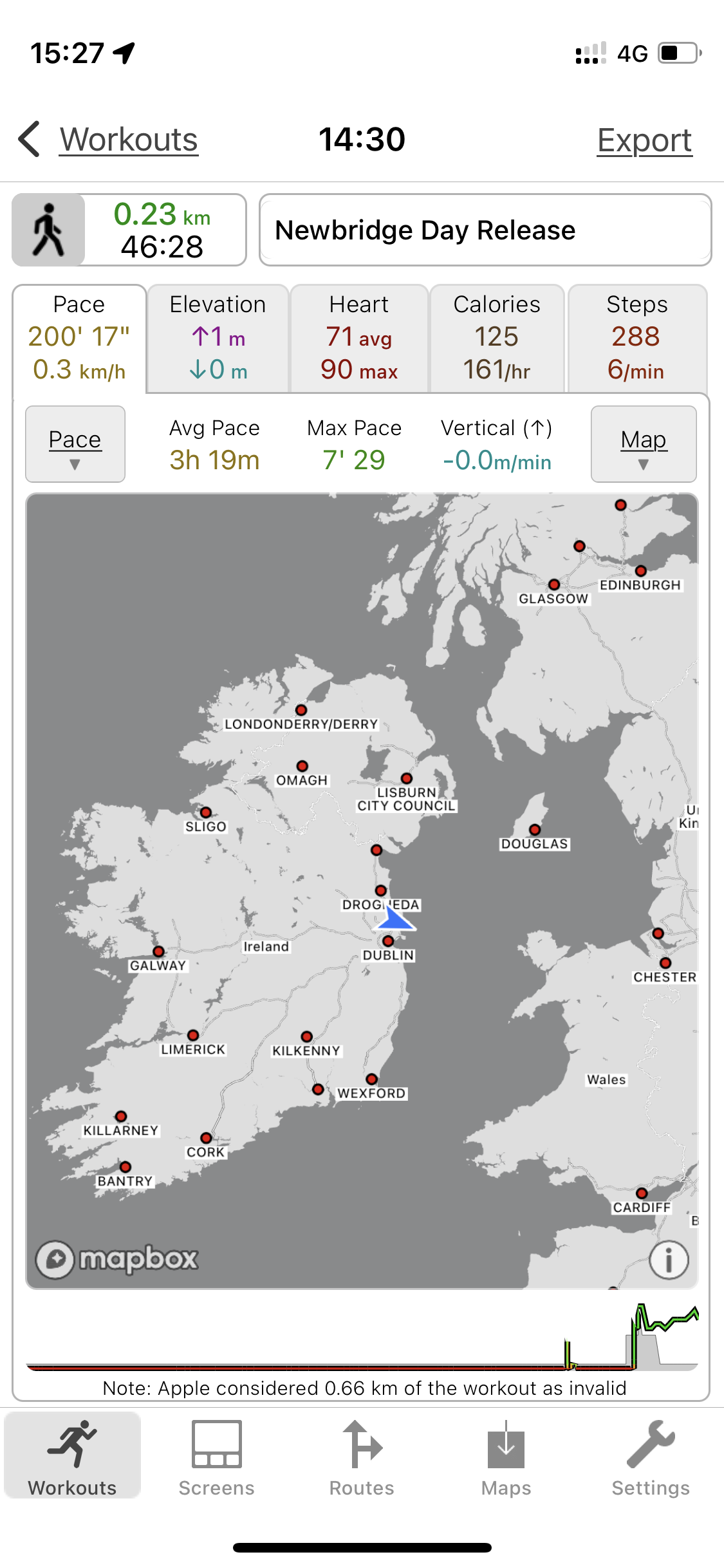Expand the Map dropdown
Screen dimensions: 724x1568
pos(643,444)
